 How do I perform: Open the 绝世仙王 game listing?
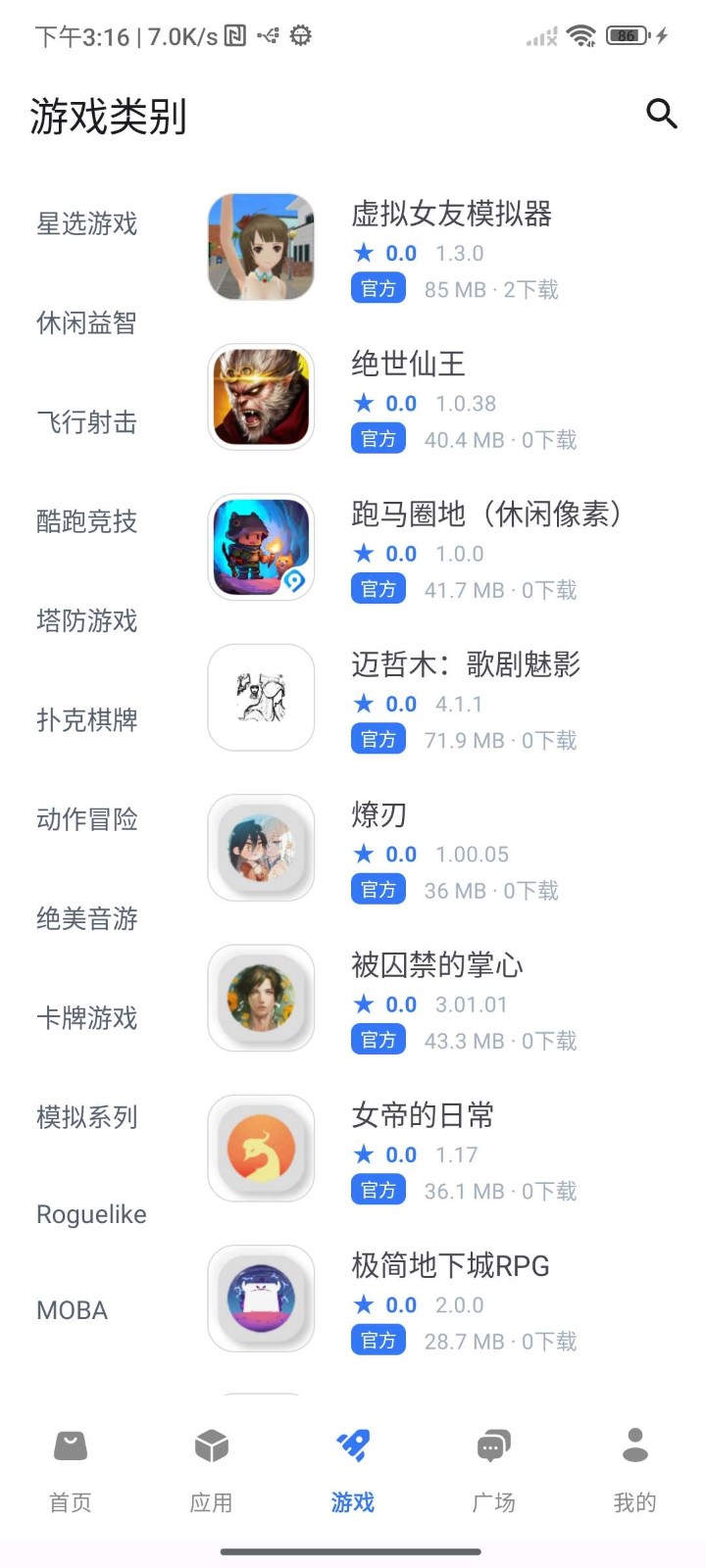point(408,365)
